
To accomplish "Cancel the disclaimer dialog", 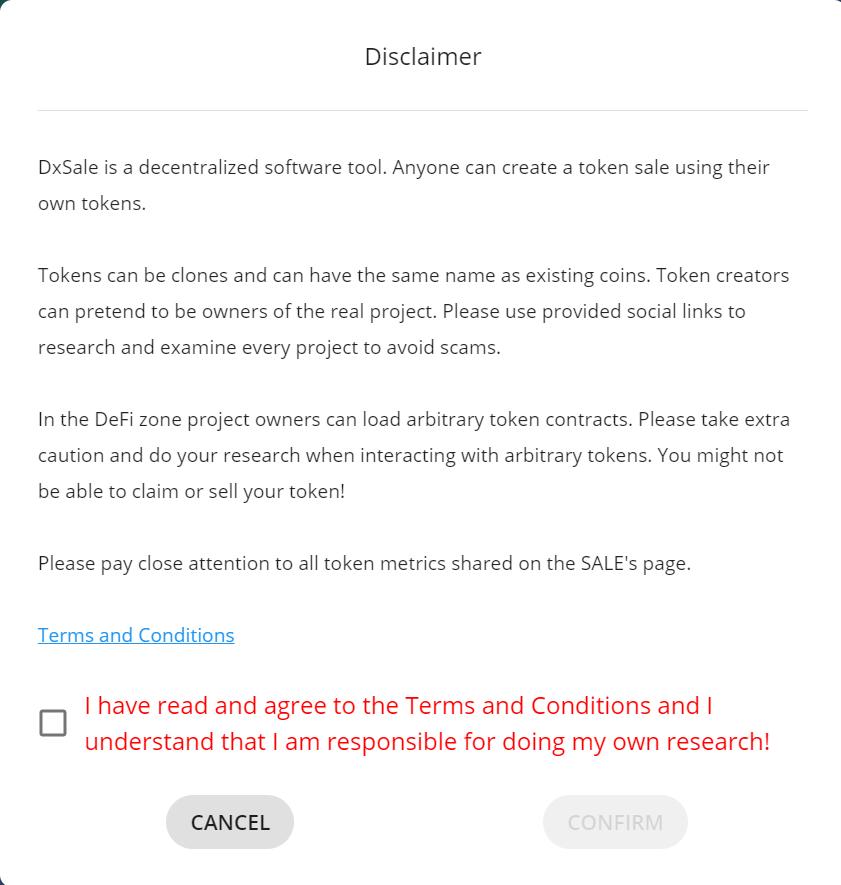I will (230, 822).
